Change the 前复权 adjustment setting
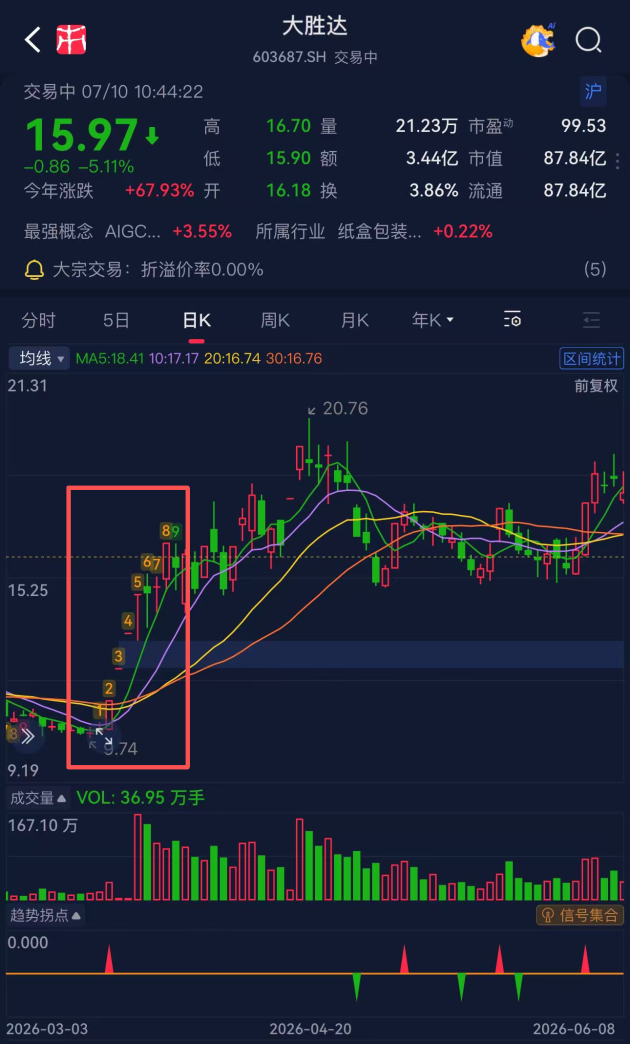 (x=597, y=386)
